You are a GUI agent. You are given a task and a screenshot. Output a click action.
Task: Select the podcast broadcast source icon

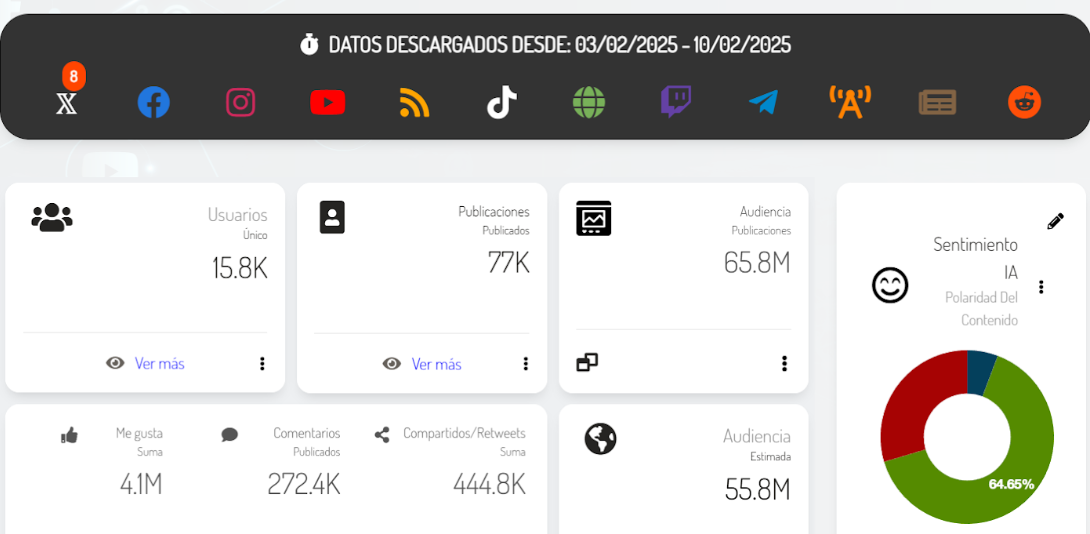[850, 102]
